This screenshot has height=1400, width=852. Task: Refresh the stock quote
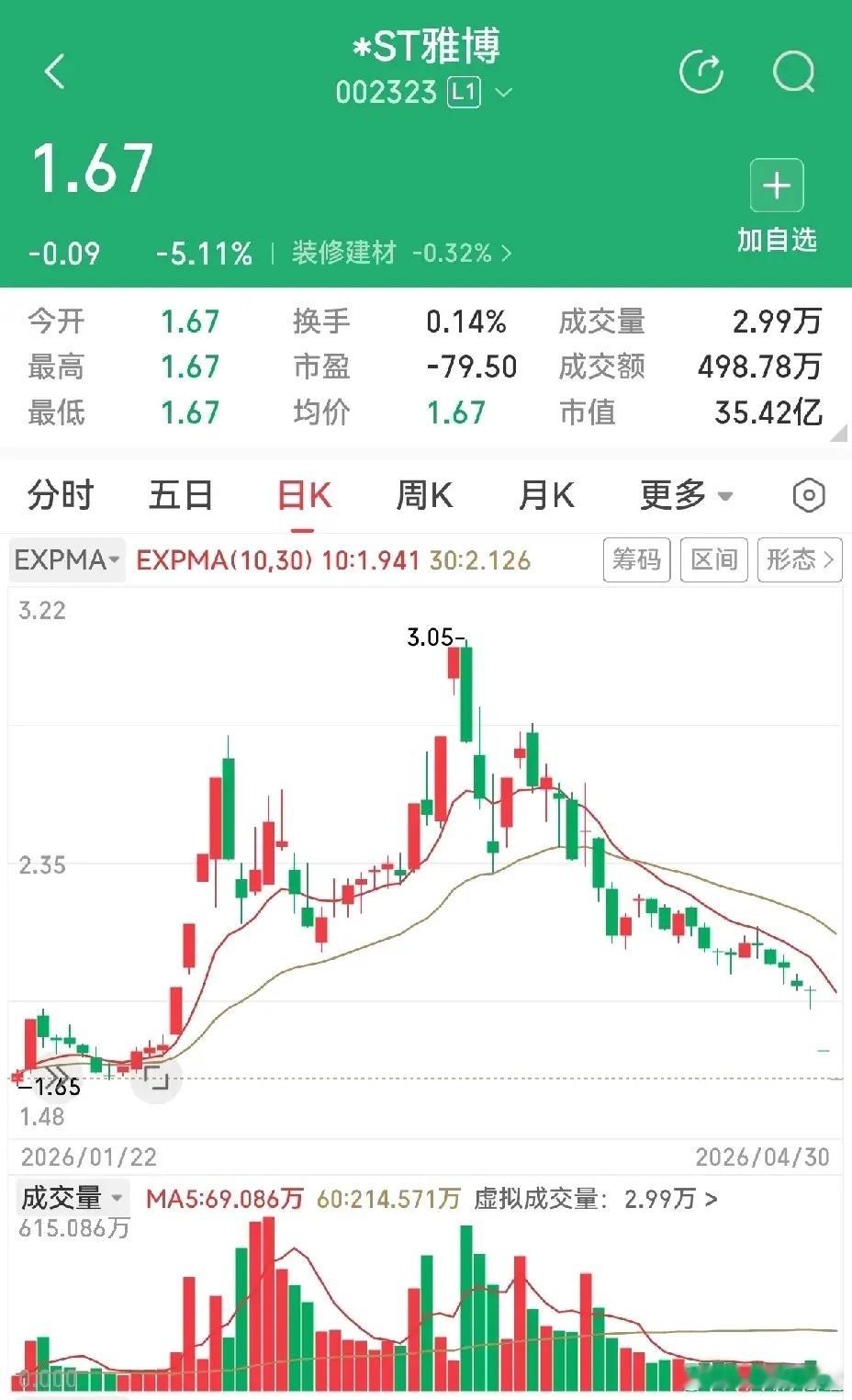(x=701, y=72)
